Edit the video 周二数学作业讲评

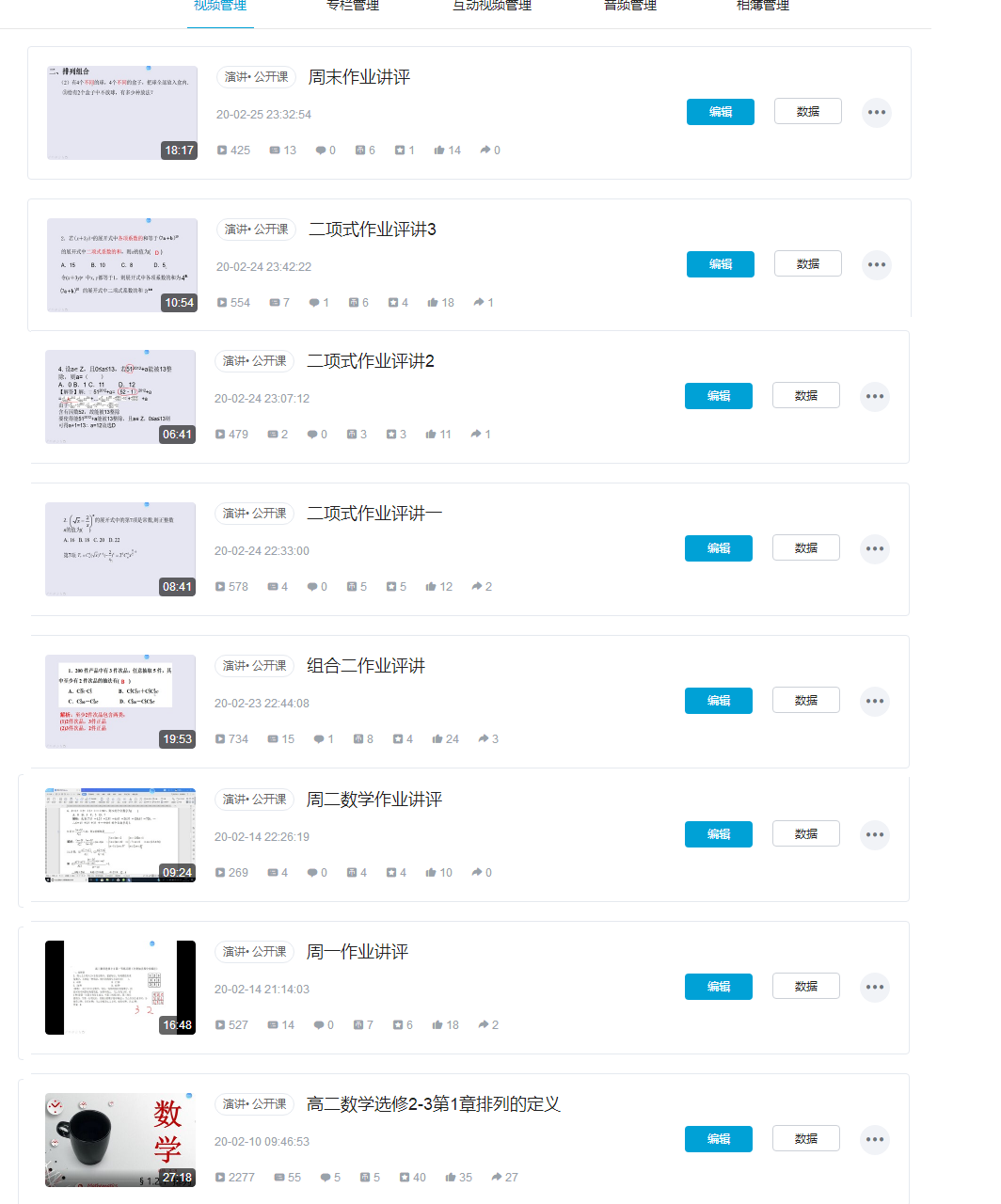pos(718,834)
